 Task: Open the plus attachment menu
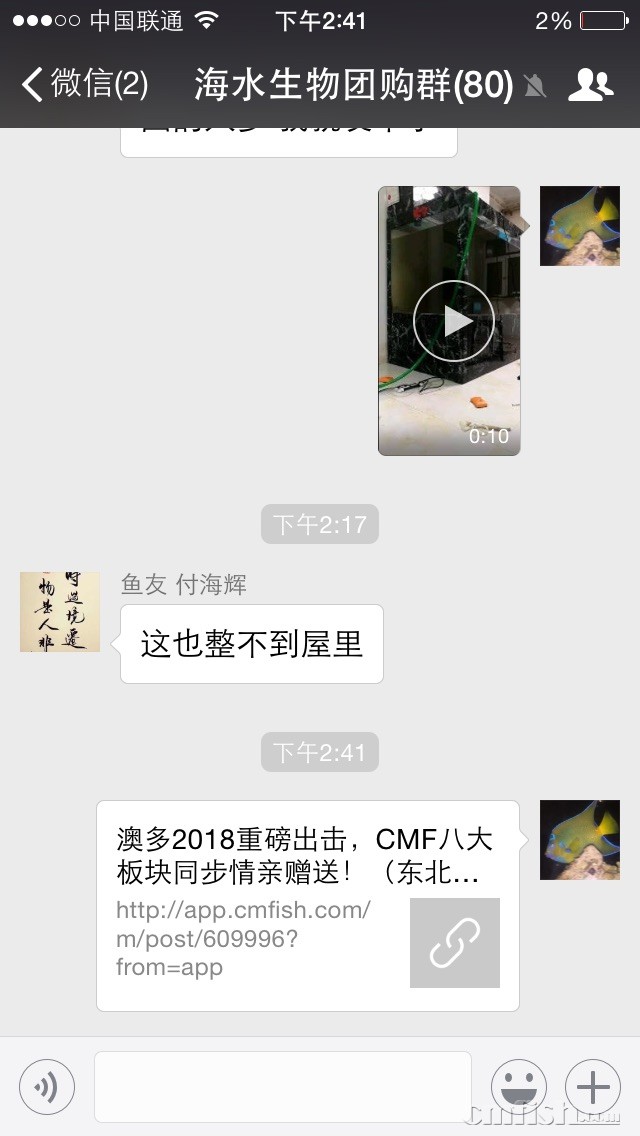592,1086
